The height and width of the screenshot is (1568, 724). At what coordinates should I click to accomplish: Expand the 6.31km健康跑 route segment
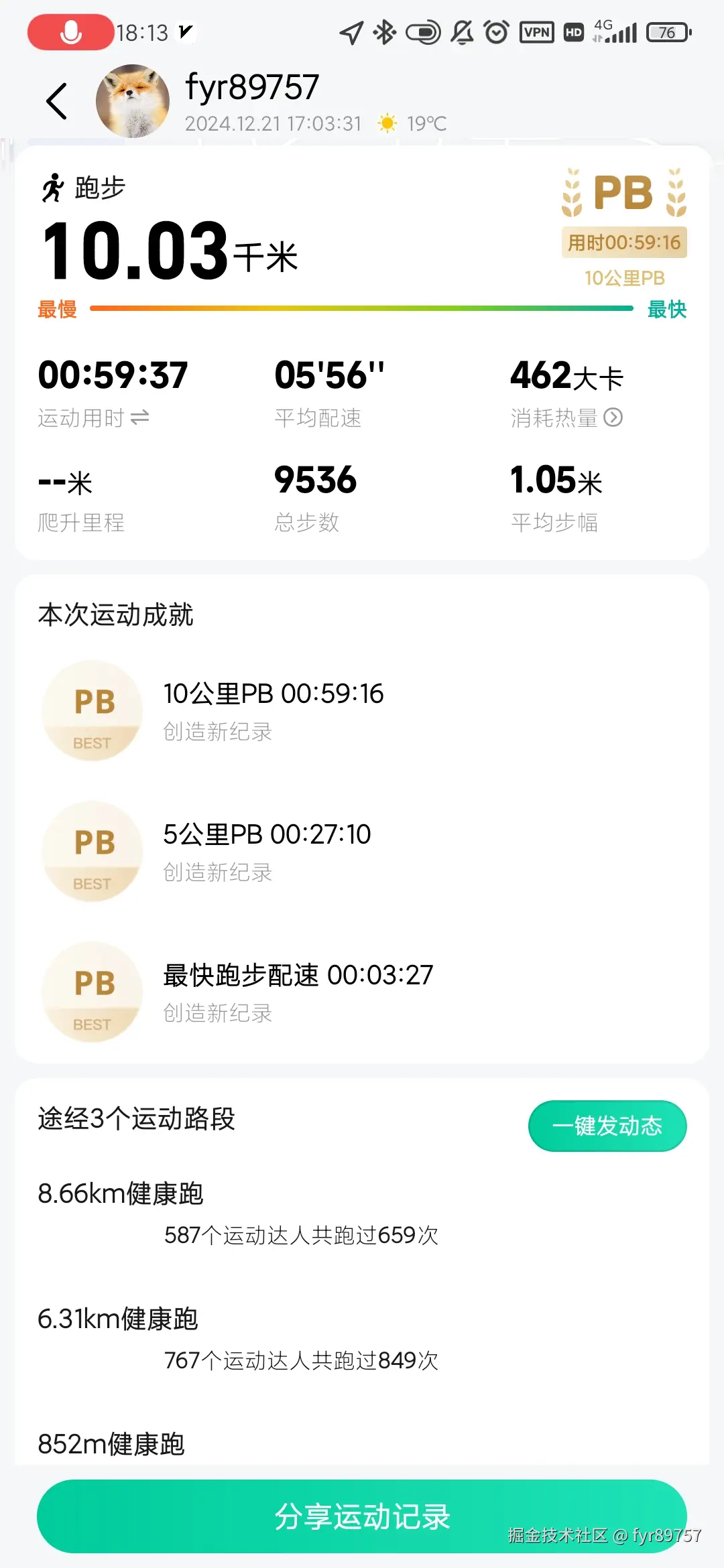[x=118, y=1319]
